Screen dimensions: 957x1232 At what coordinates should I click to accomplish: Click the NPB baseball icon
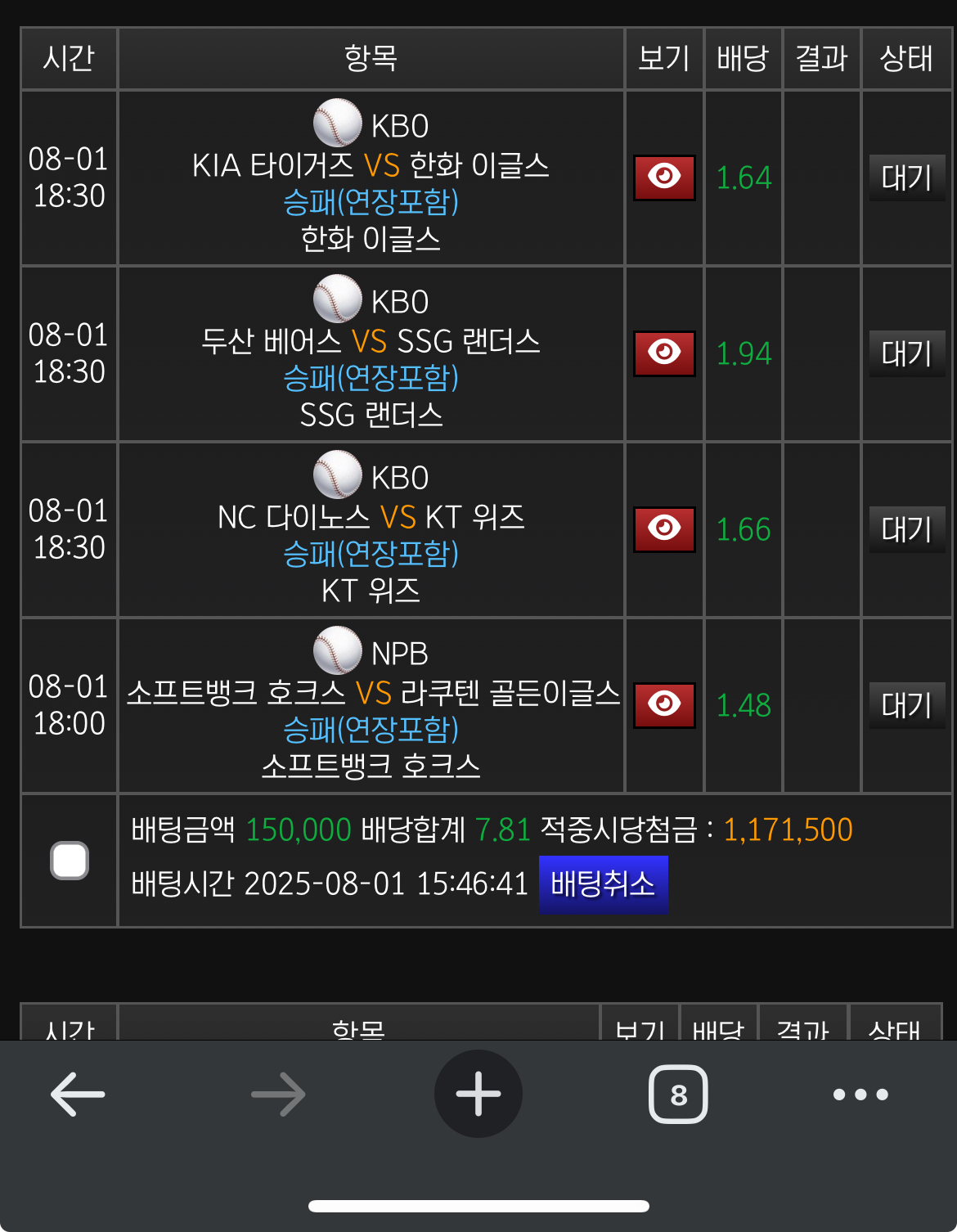pyautogui.click(x=337, y=651)
